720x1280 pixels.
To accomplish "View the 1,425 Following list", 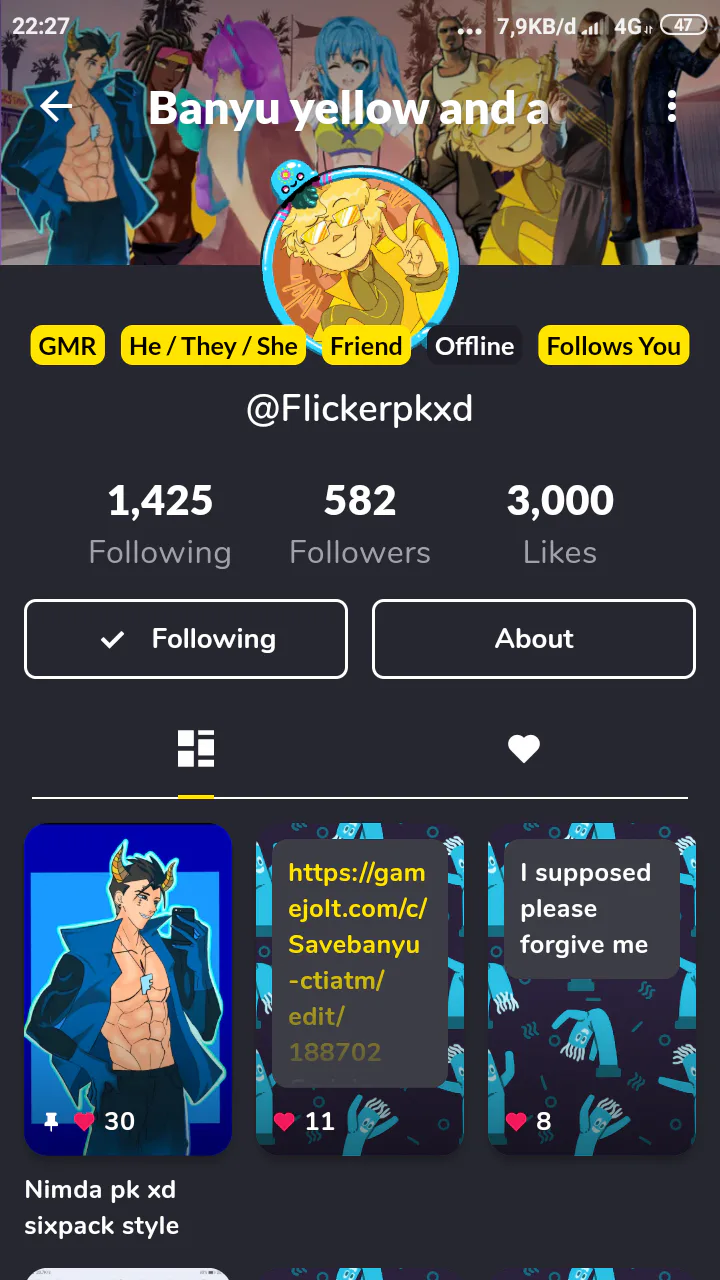I will click(160, 524).
